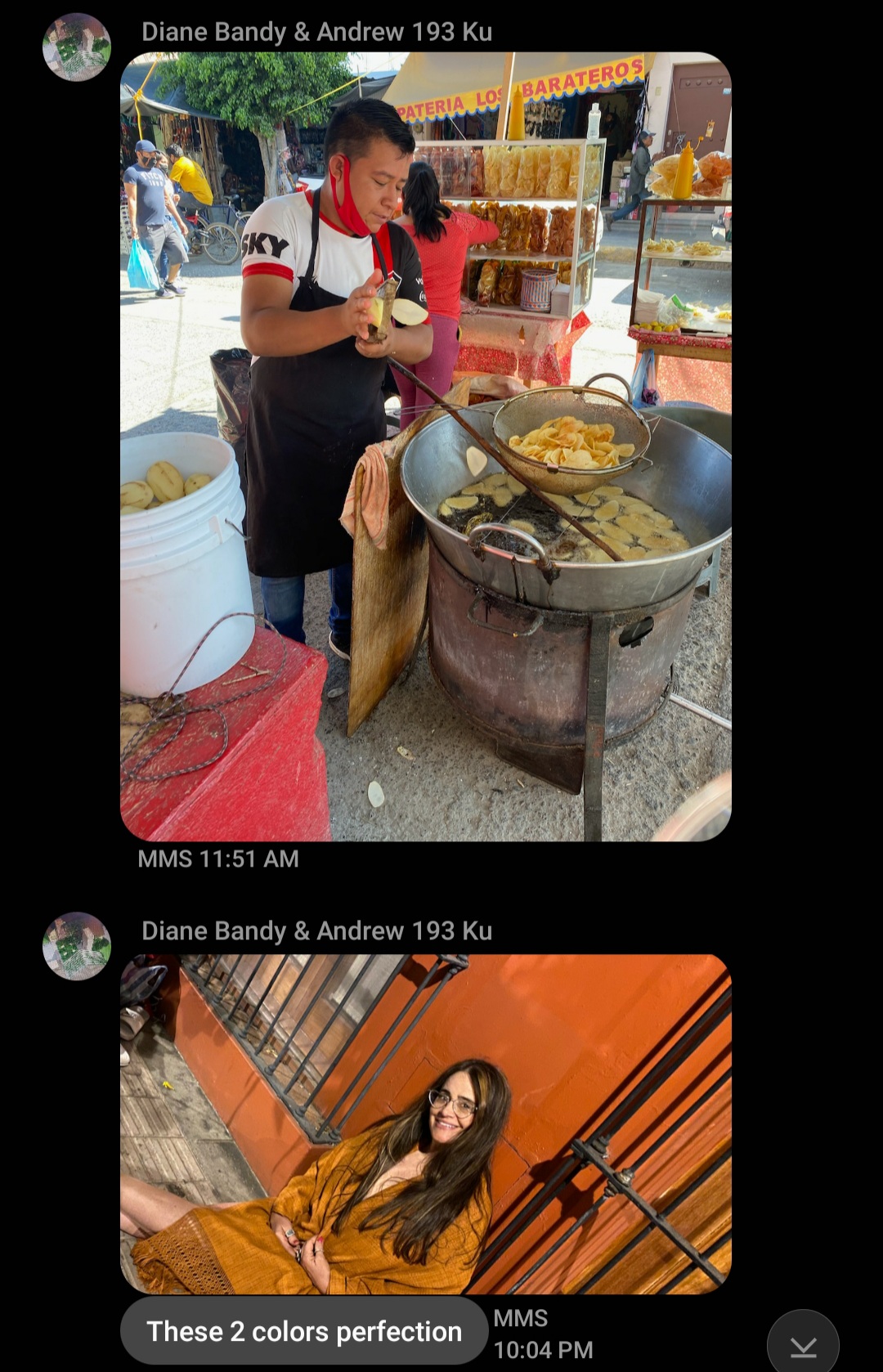This screenshot has height=1372, width=883.
Task: Tap sender avatar beside the 10:04 PM message
Action: 77,946
